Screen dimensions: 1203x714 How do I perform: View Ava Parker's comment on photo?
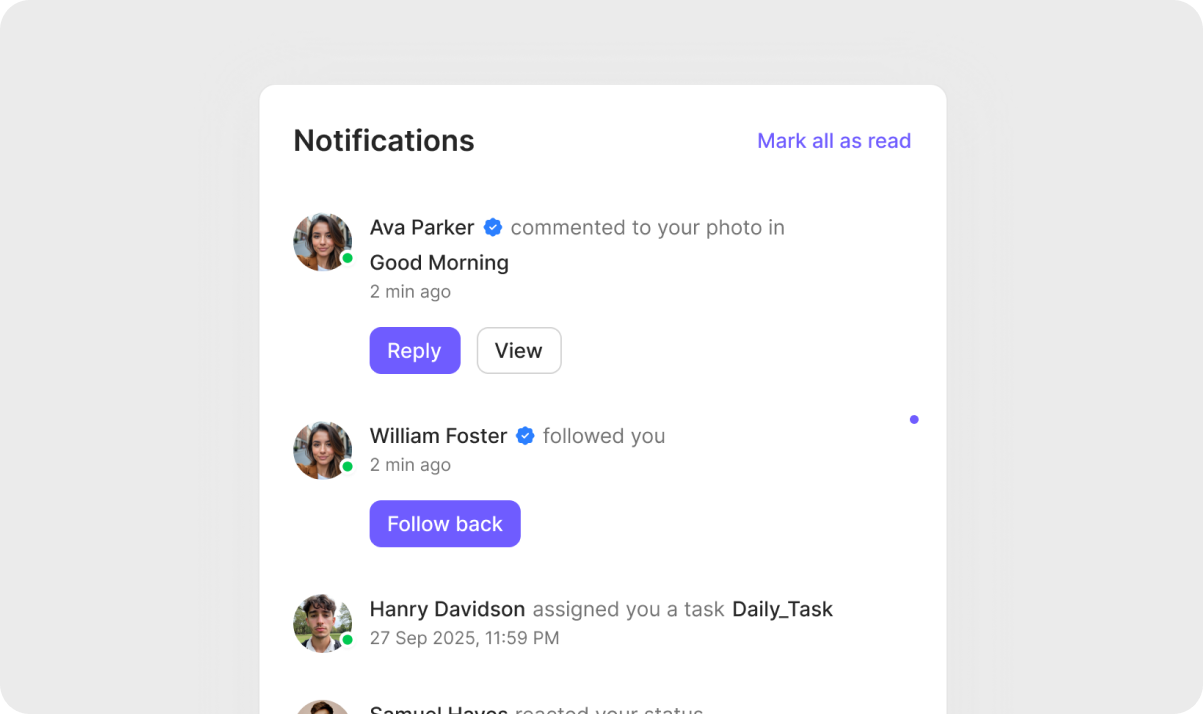(518, 351)
